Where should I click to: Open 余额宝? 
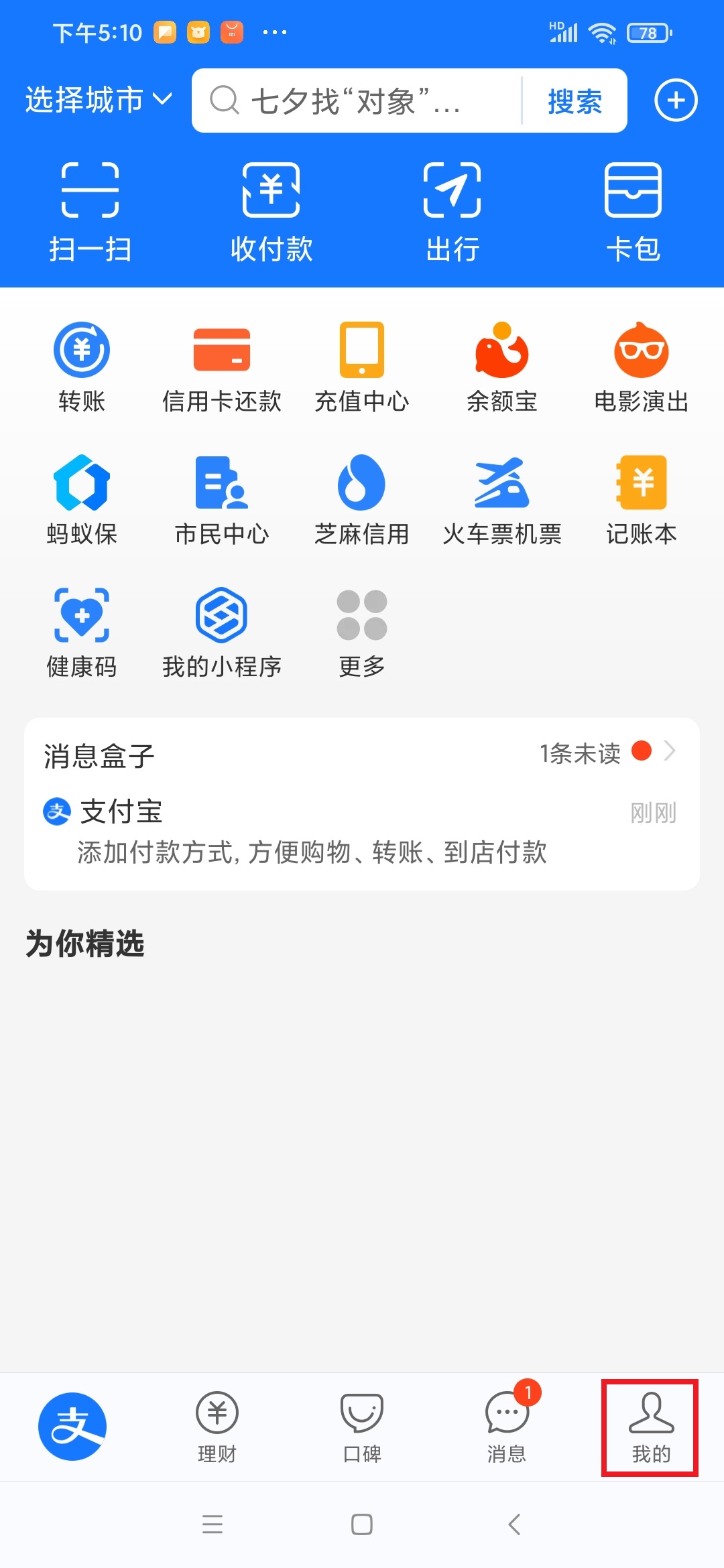tap(502, 367)
